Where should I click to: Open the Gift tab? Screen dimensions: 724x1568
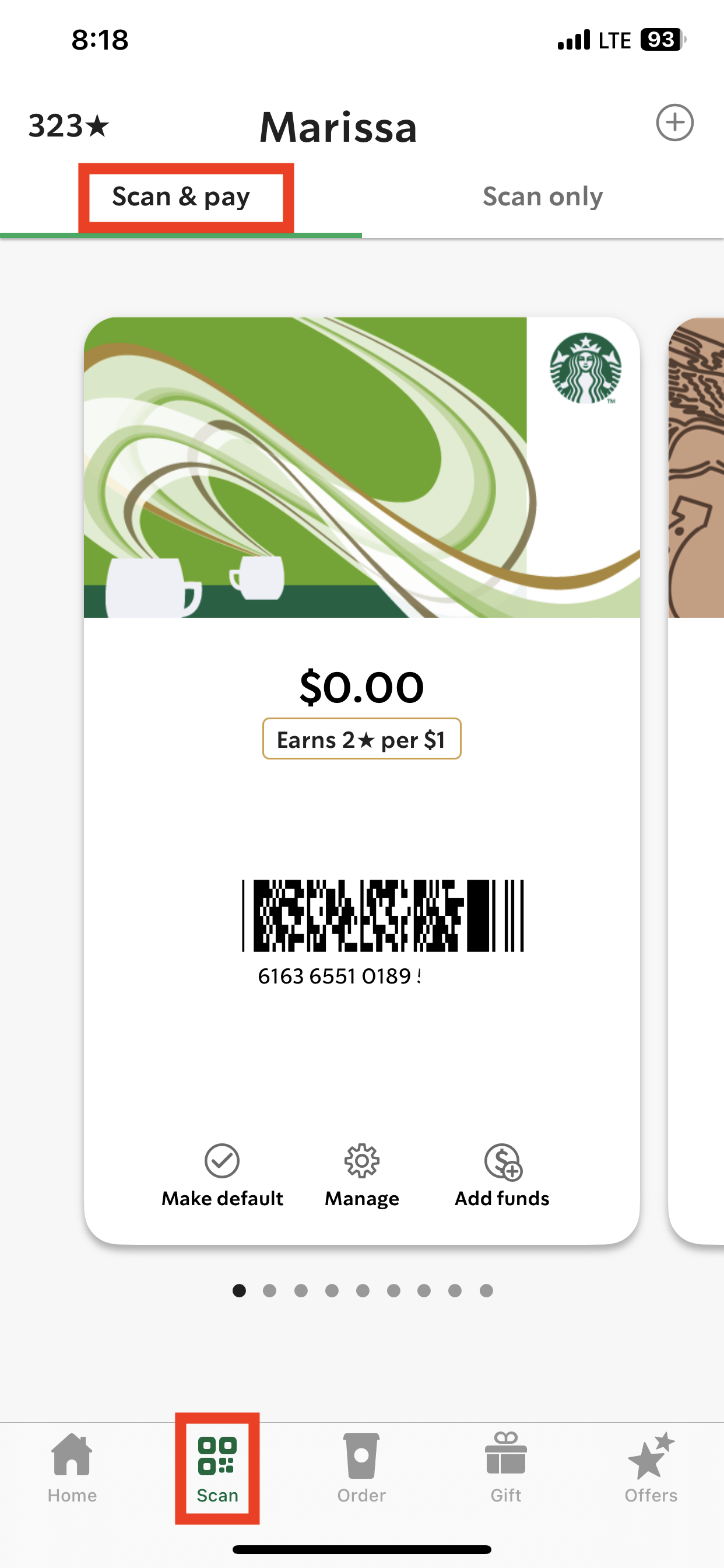505,1468
